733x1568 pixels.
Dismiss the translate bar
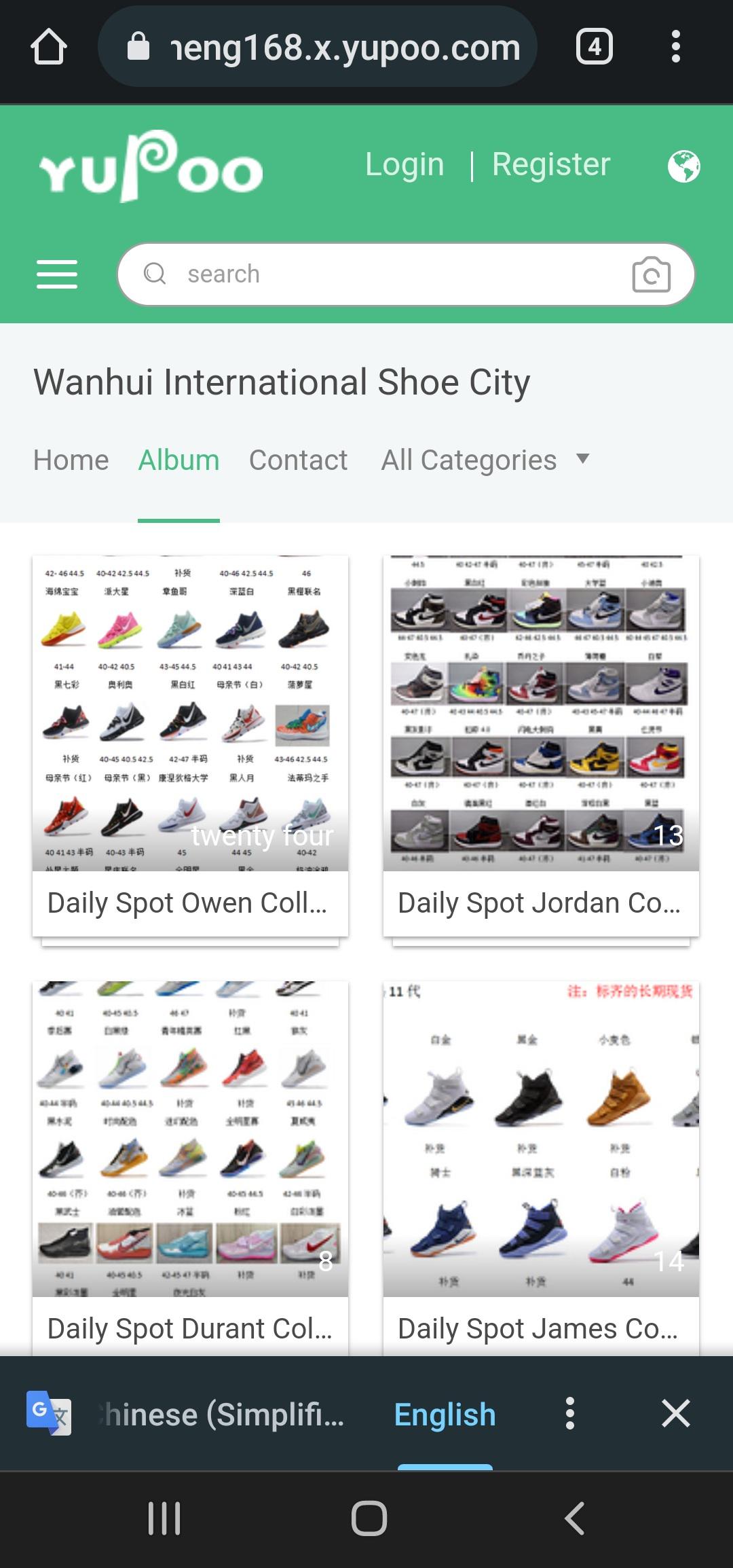click(x=676, y=1415)
